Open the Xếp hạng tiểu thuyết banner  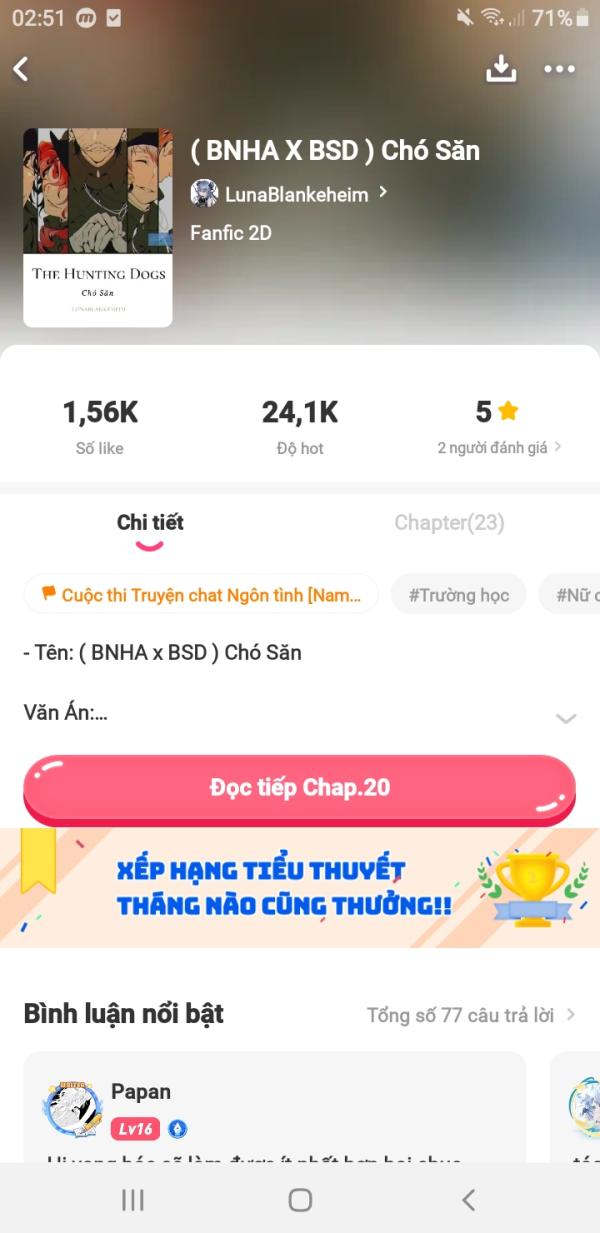click(x=299, y=888)
